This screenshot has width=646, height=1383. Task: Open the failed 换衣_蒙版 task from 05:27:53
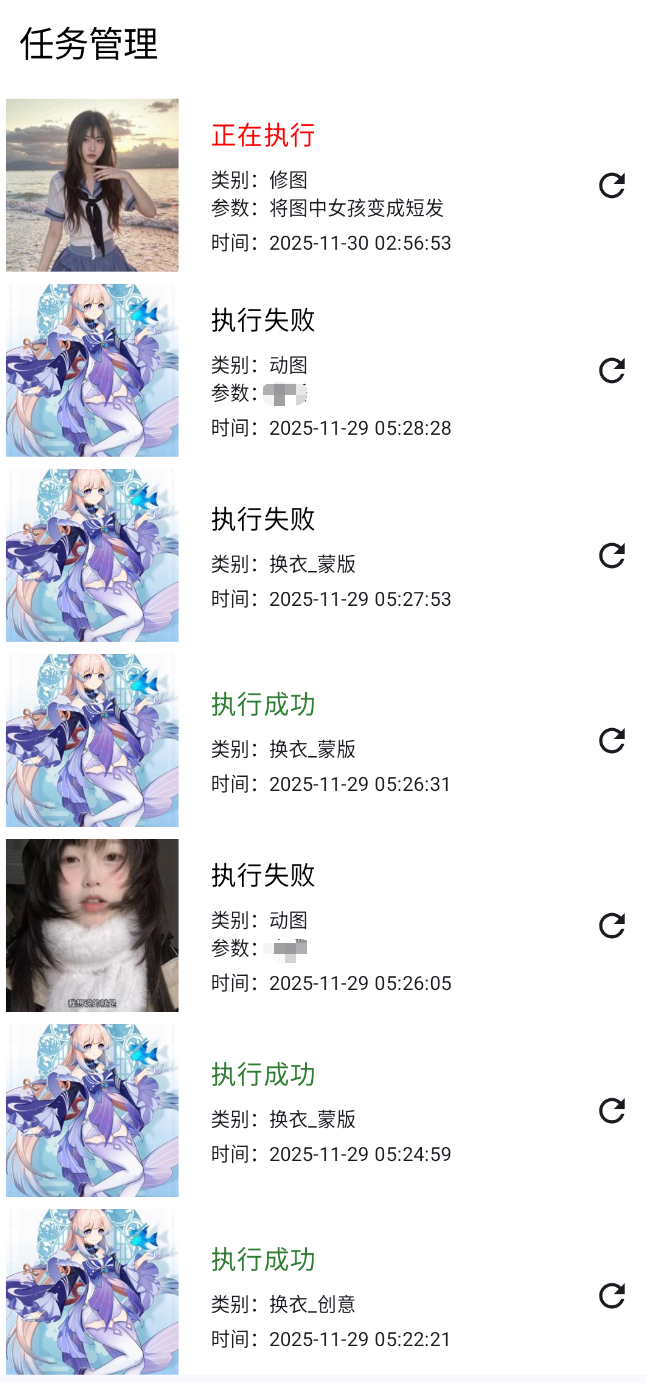click(x=330, y=556)
